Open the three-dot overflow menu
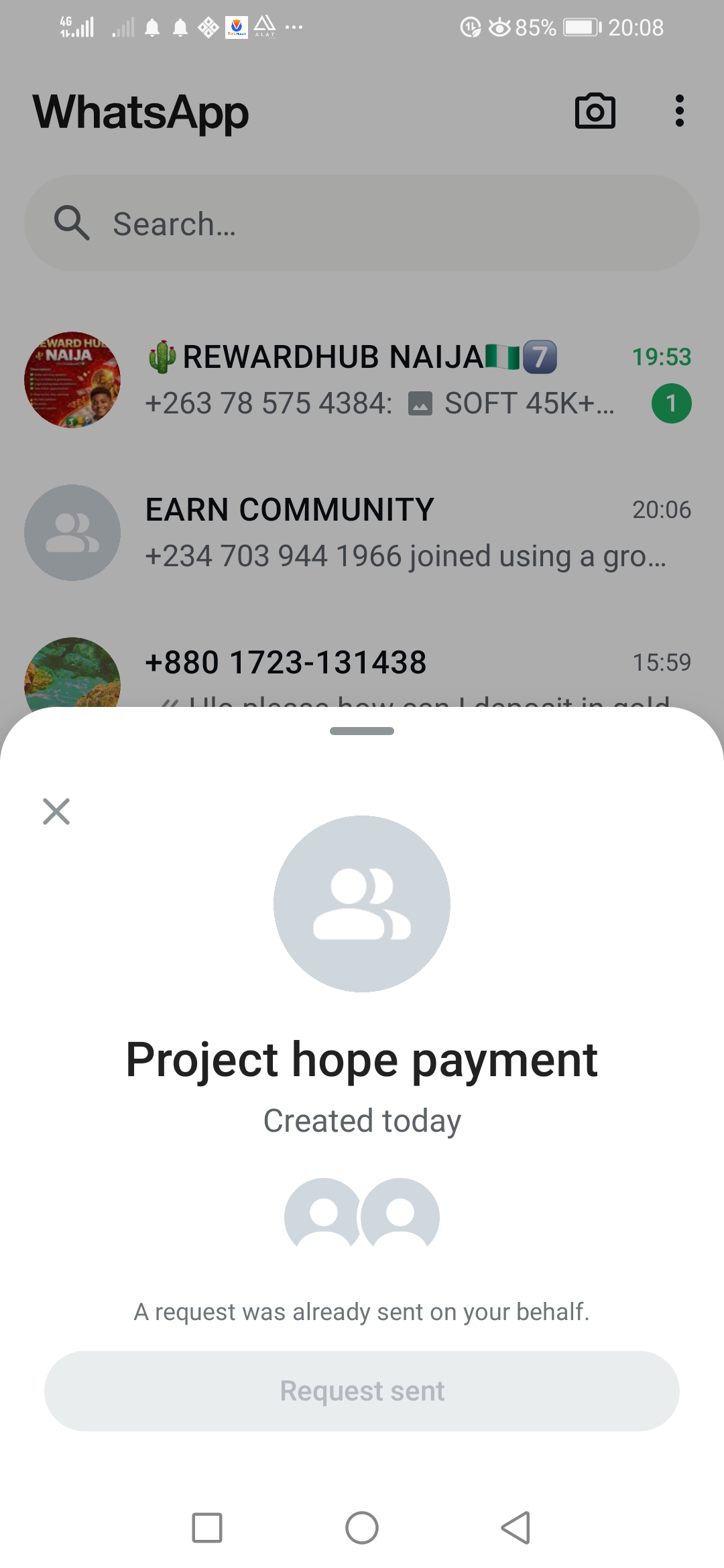This screenshot has width=724, height=1568. tap(679, 111)
